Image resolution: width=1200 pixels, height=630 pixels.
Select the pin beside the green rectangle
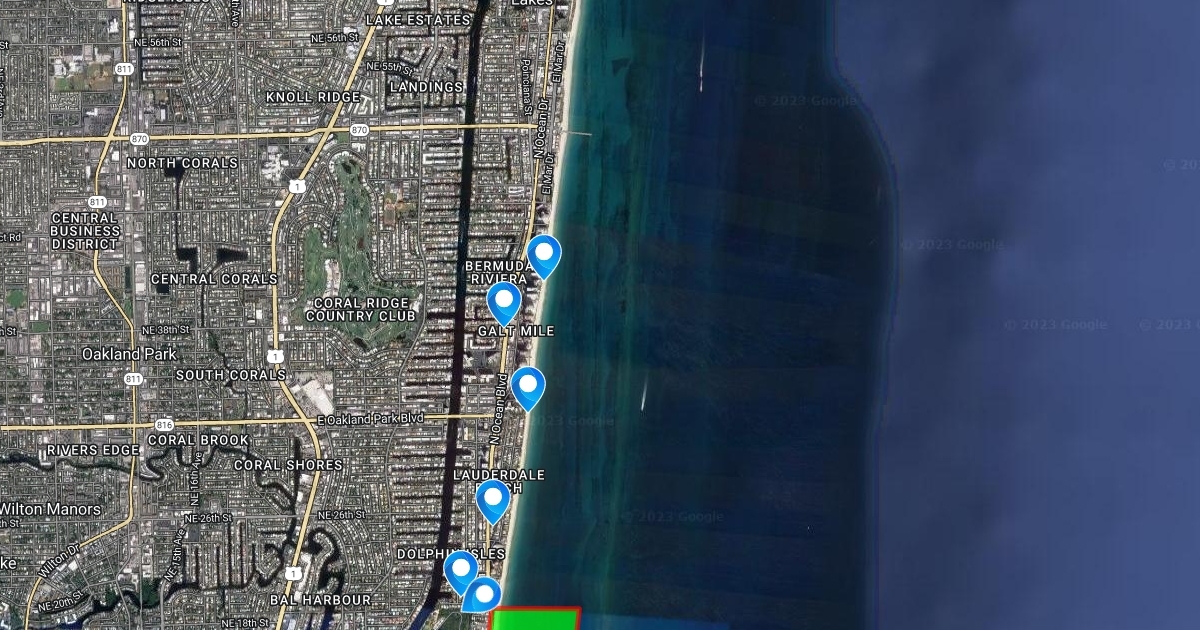pos(485,595)
